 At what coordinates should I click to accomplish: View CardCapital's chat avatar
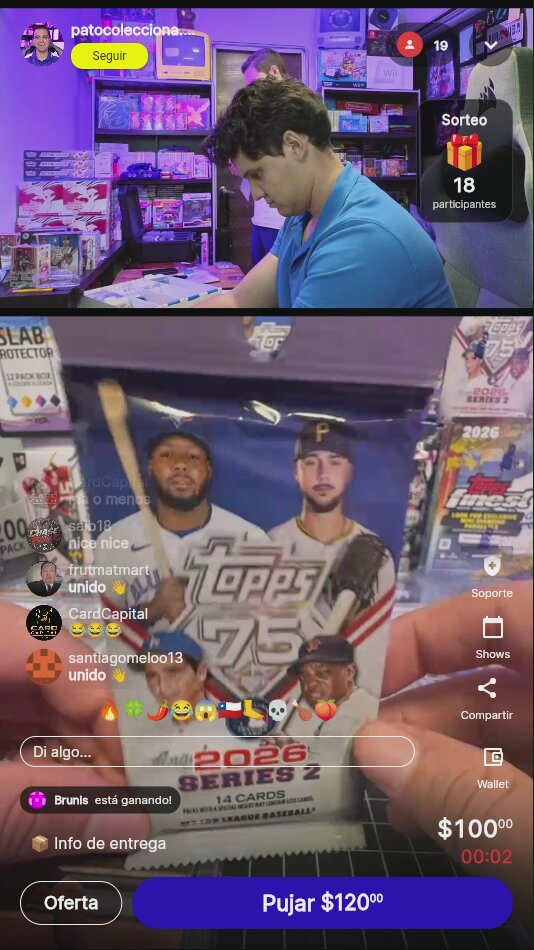(44, 622)
